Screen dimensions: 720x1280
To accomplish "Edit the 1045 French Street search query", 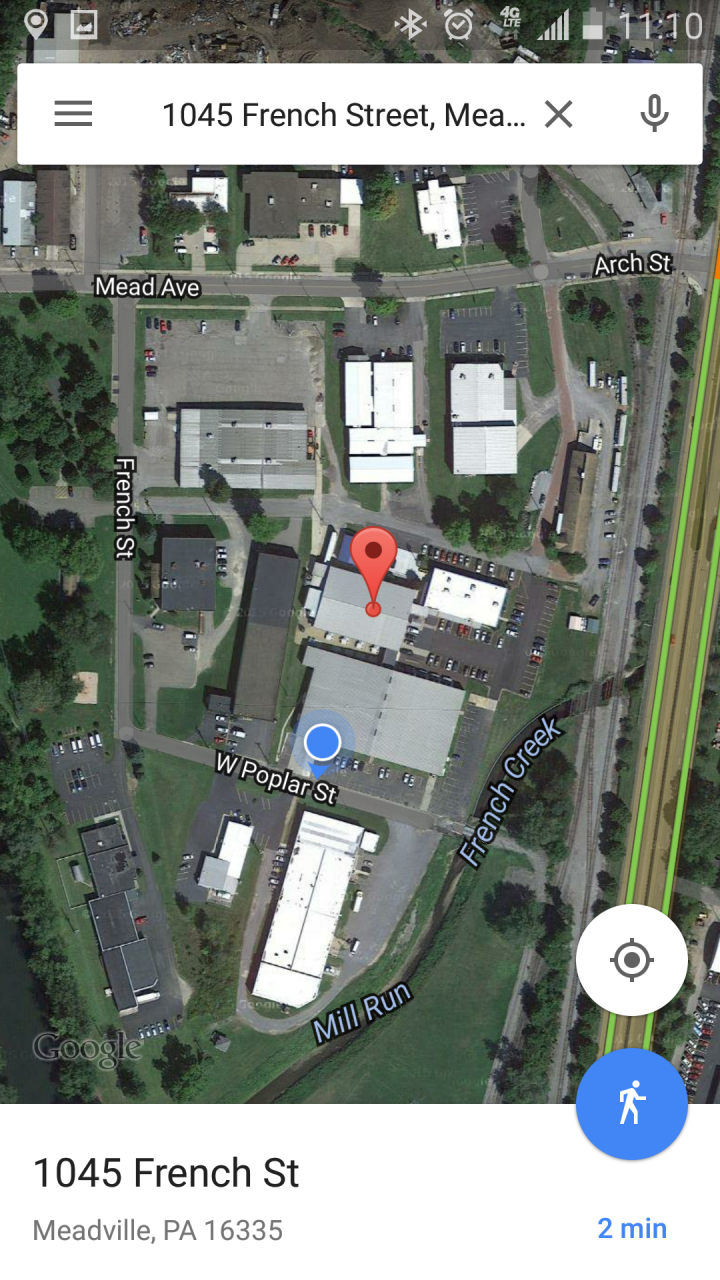I will pyautogui.click(x=343, y=115).
